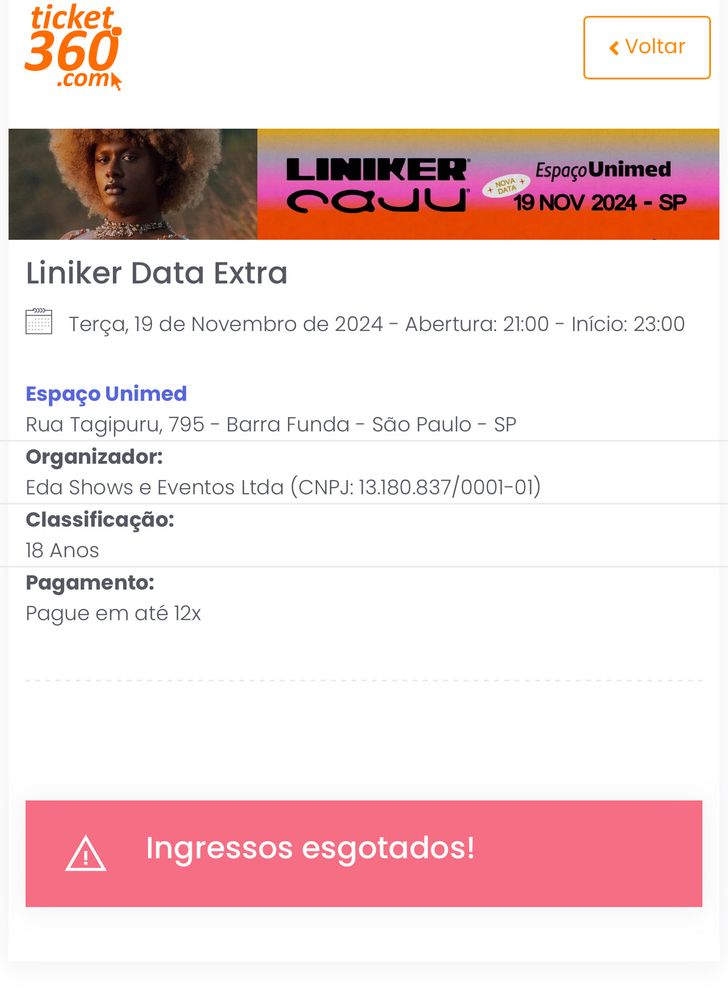Open the Espaço Unimed venue link
Viewport: 728px width, 1000px height.
coord(106,393)
